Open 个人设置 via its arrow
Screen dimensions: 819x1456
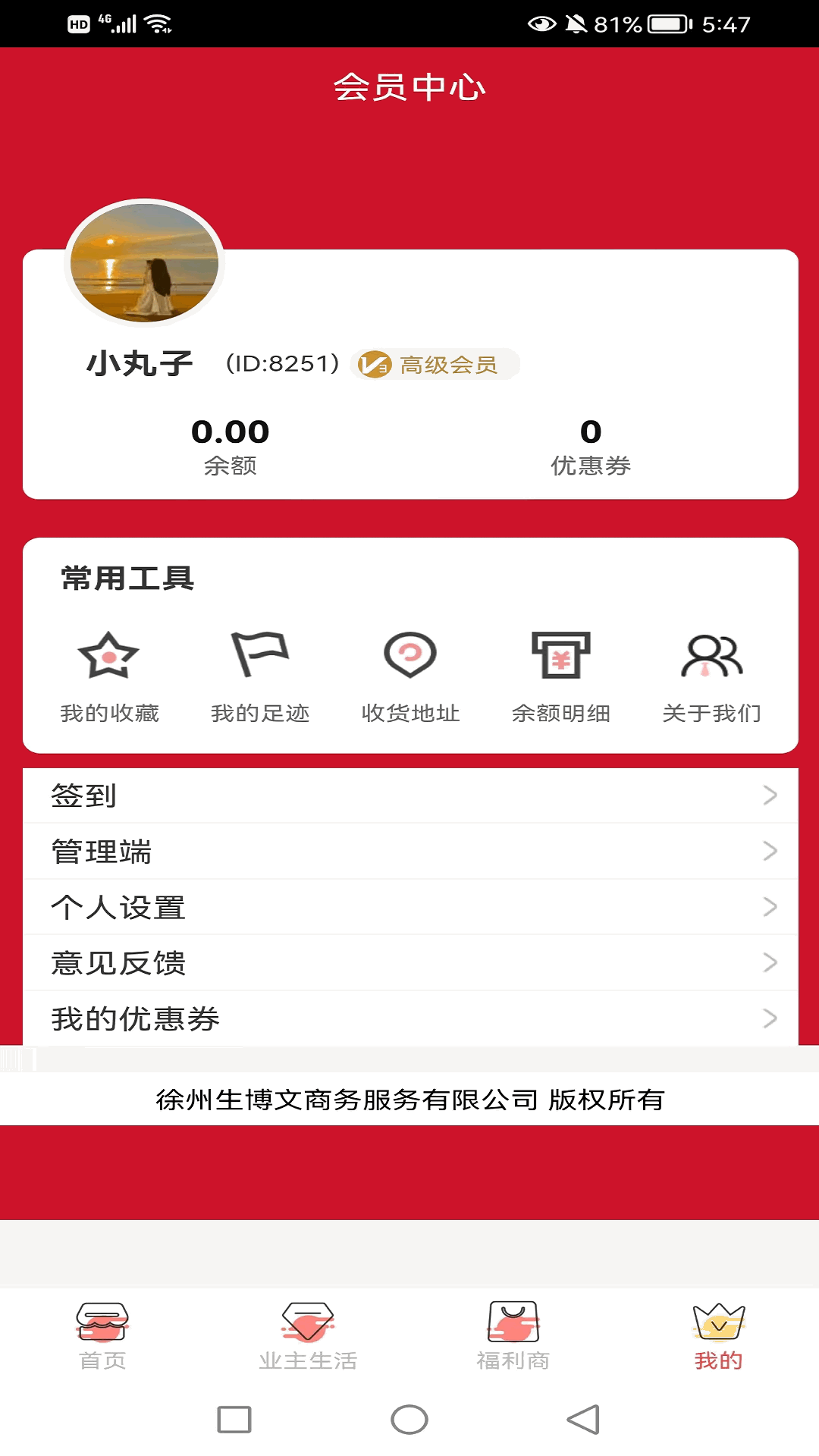click(x=770, y=907)
